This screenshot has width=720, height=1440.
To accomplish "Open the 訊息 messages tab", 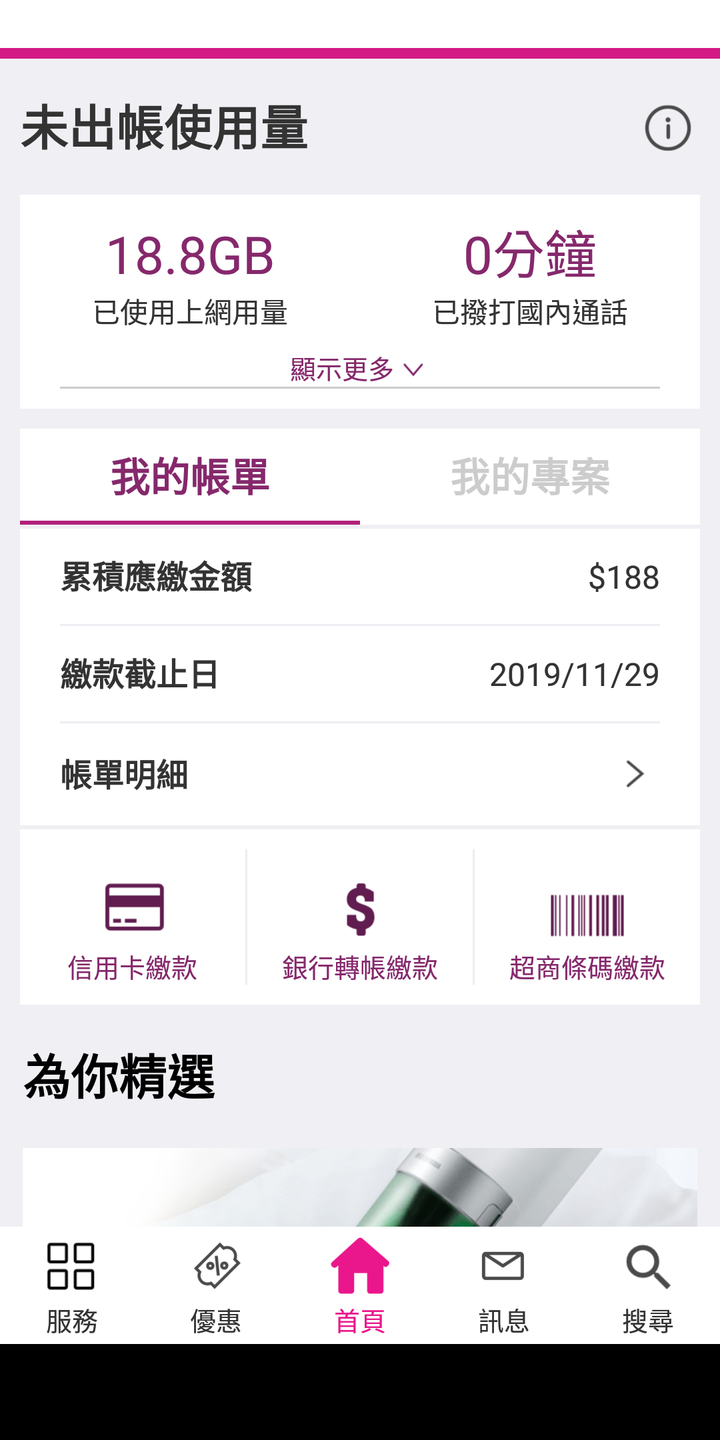I will click(x=504, y=1287).
